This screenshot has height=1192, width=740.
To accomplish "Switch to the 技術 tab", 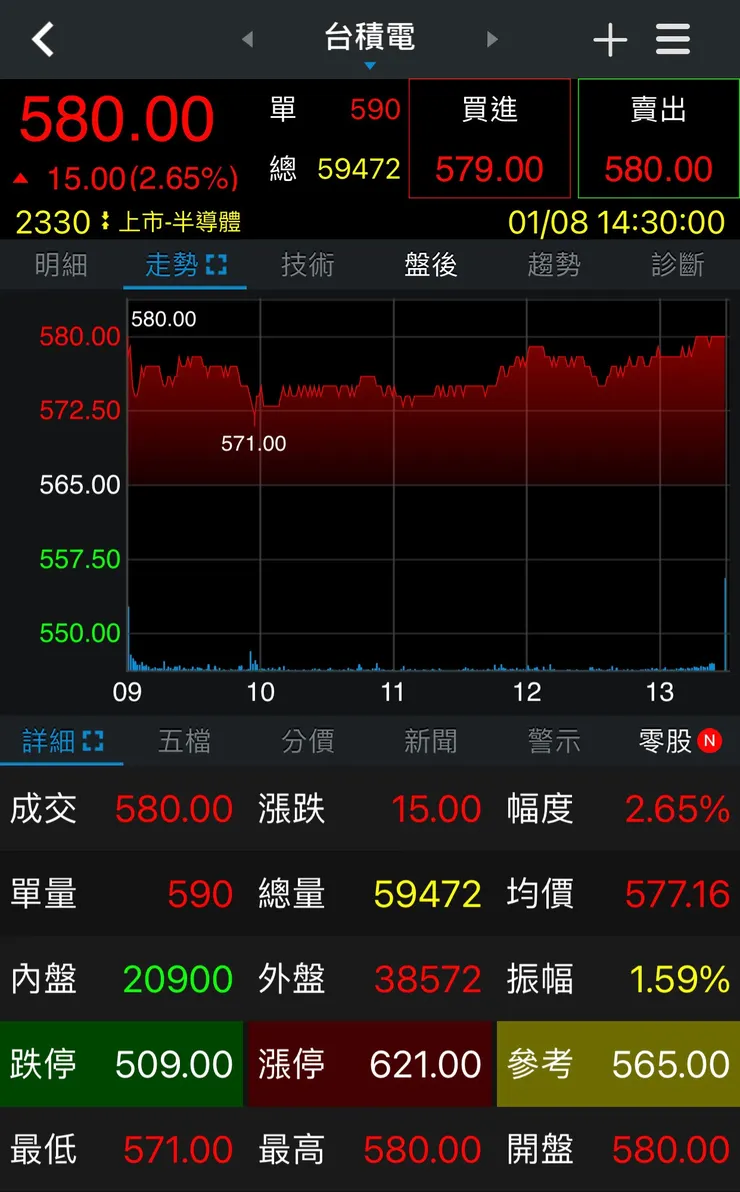I will [x=307, y=265].
